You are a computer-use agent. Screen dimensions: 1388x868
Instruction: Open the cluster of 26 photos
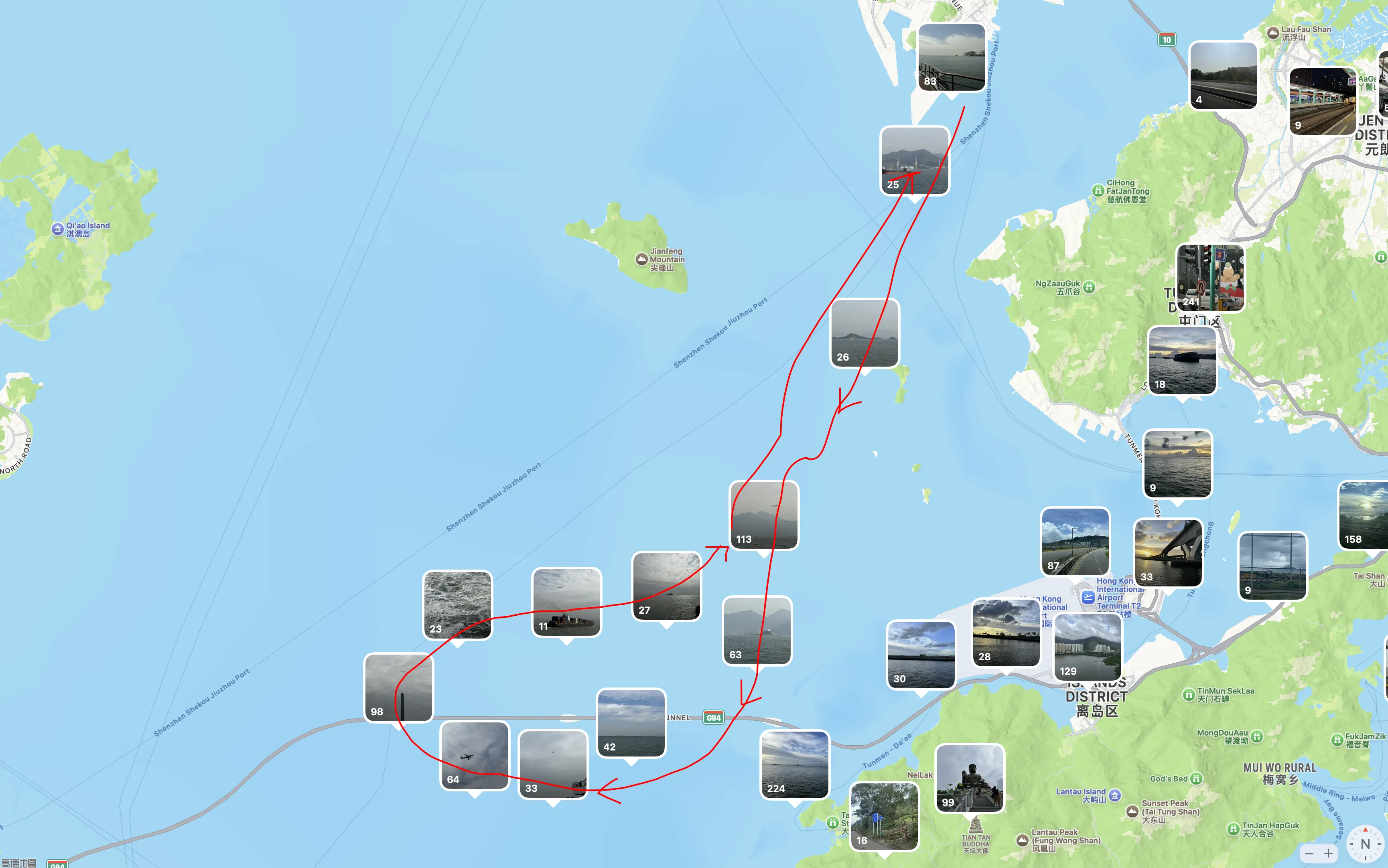[x=864, y=333]
